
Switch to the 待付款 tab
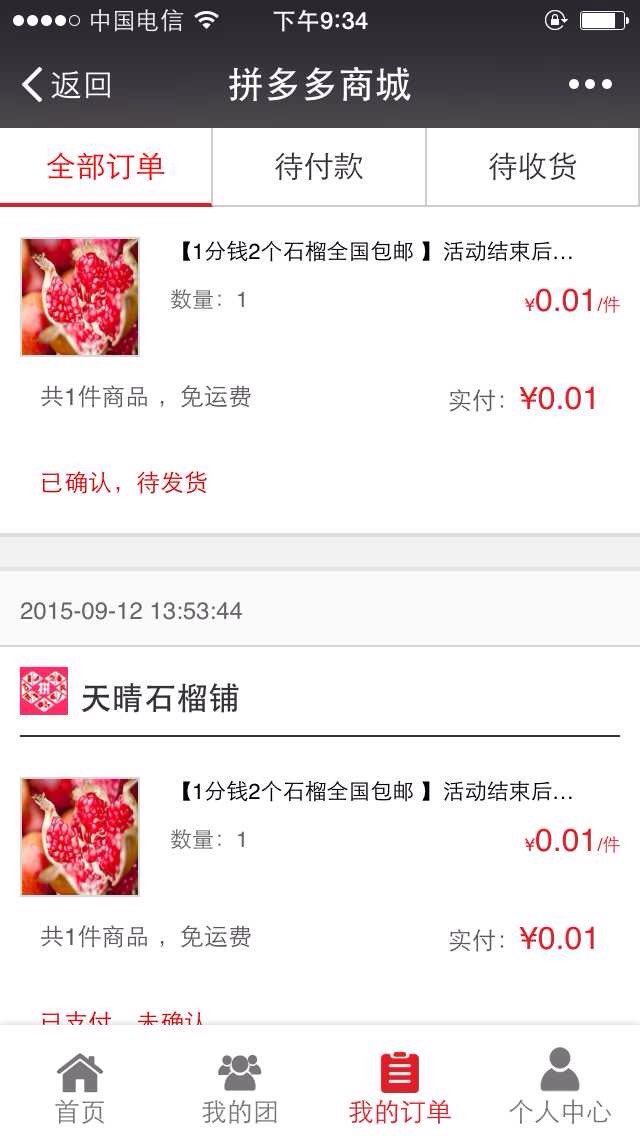coord(319,167)
